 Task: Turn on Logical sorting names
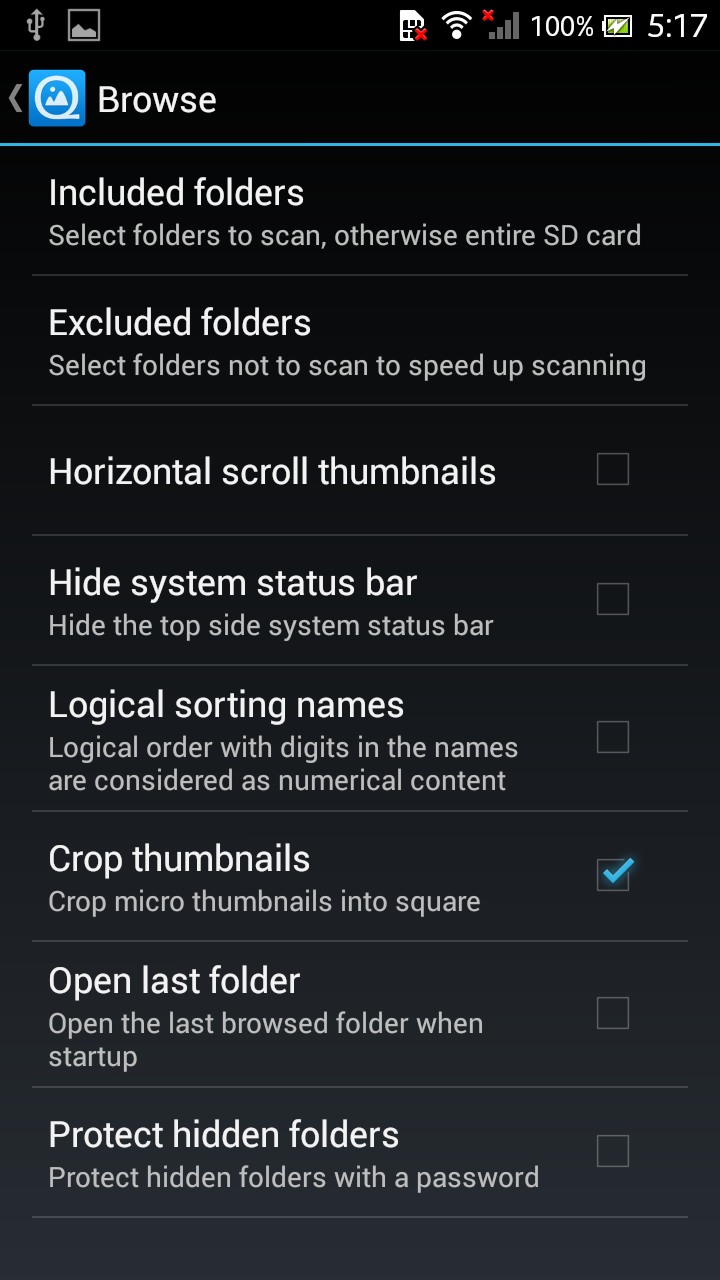pyautogui.click(x=612, y=738)
